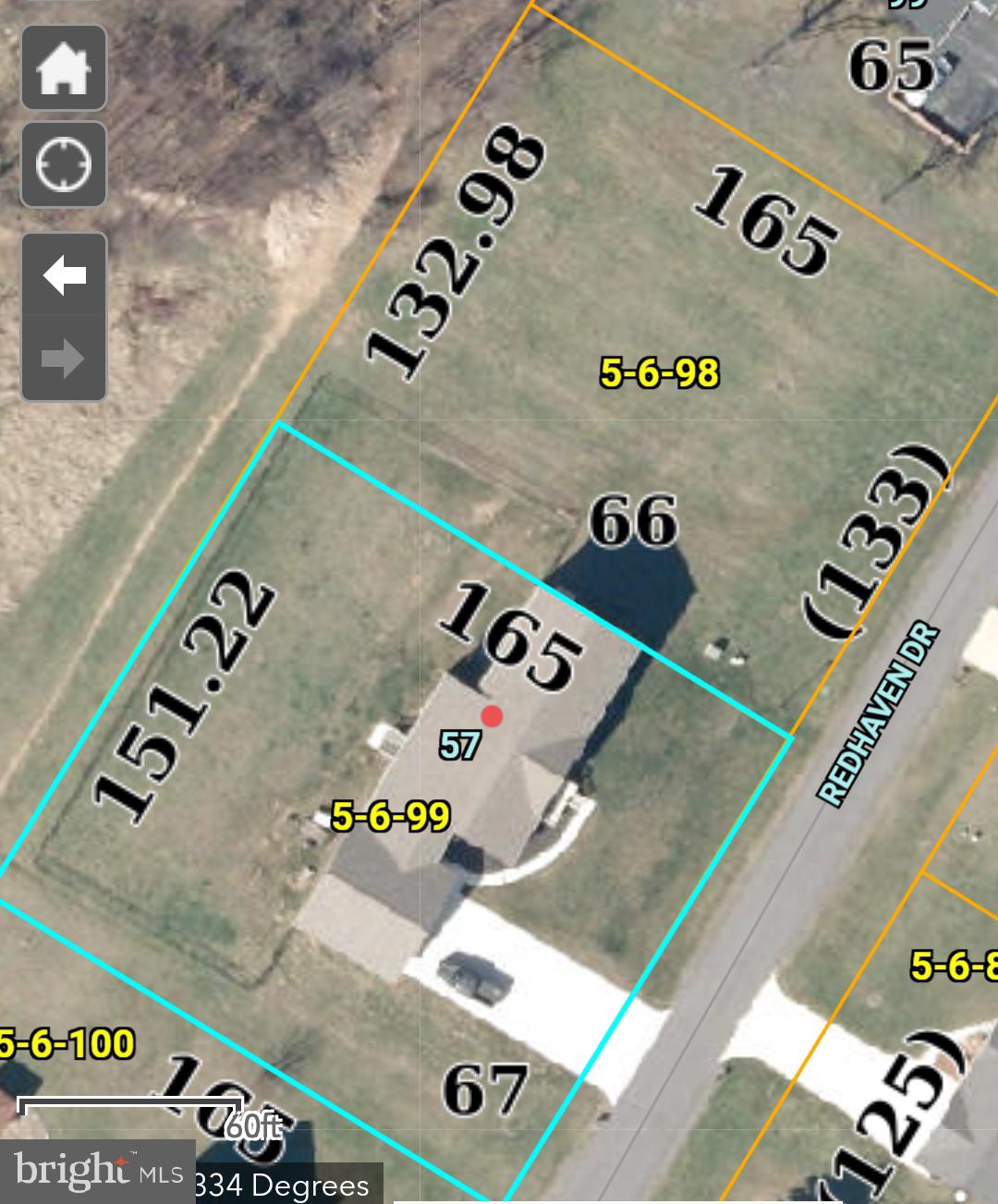Tap the locate crosshair button
This screenshot has width=998, height=1204.
click(64, 164)
